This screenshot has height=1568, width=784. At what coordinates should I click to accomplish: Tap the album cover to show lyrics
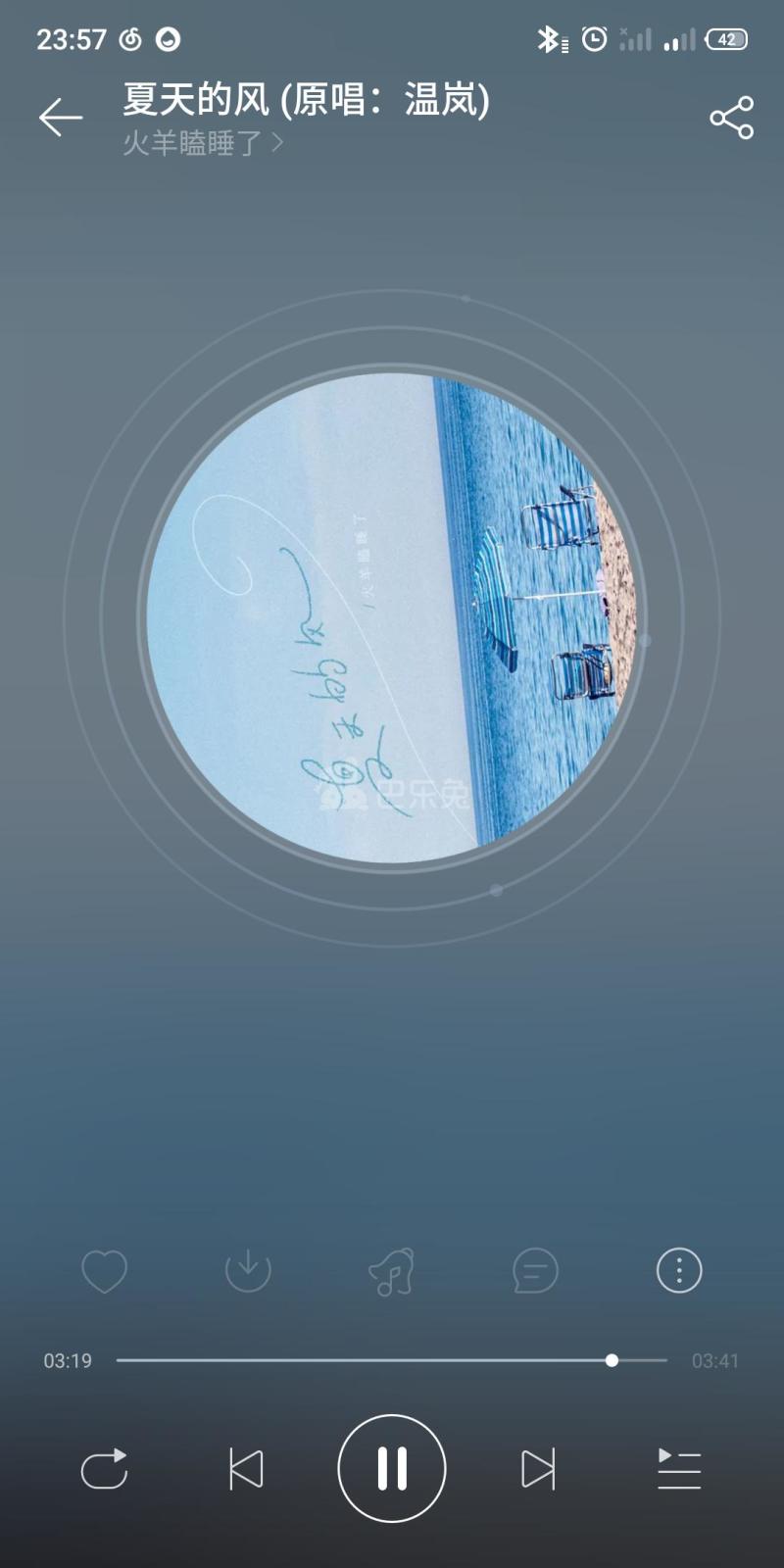tap(392, 617)
